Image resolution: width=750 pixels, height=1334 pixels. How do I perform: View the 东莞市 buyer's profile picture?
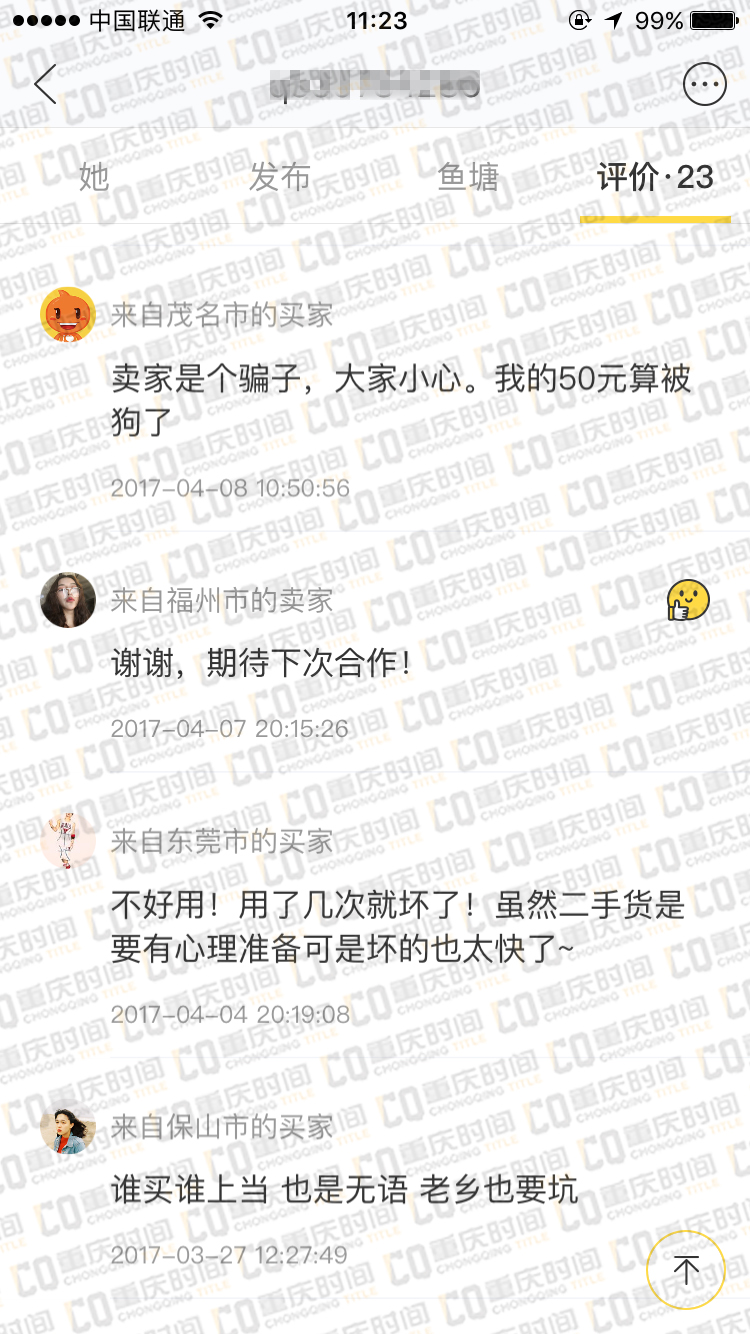coord(68,841)
